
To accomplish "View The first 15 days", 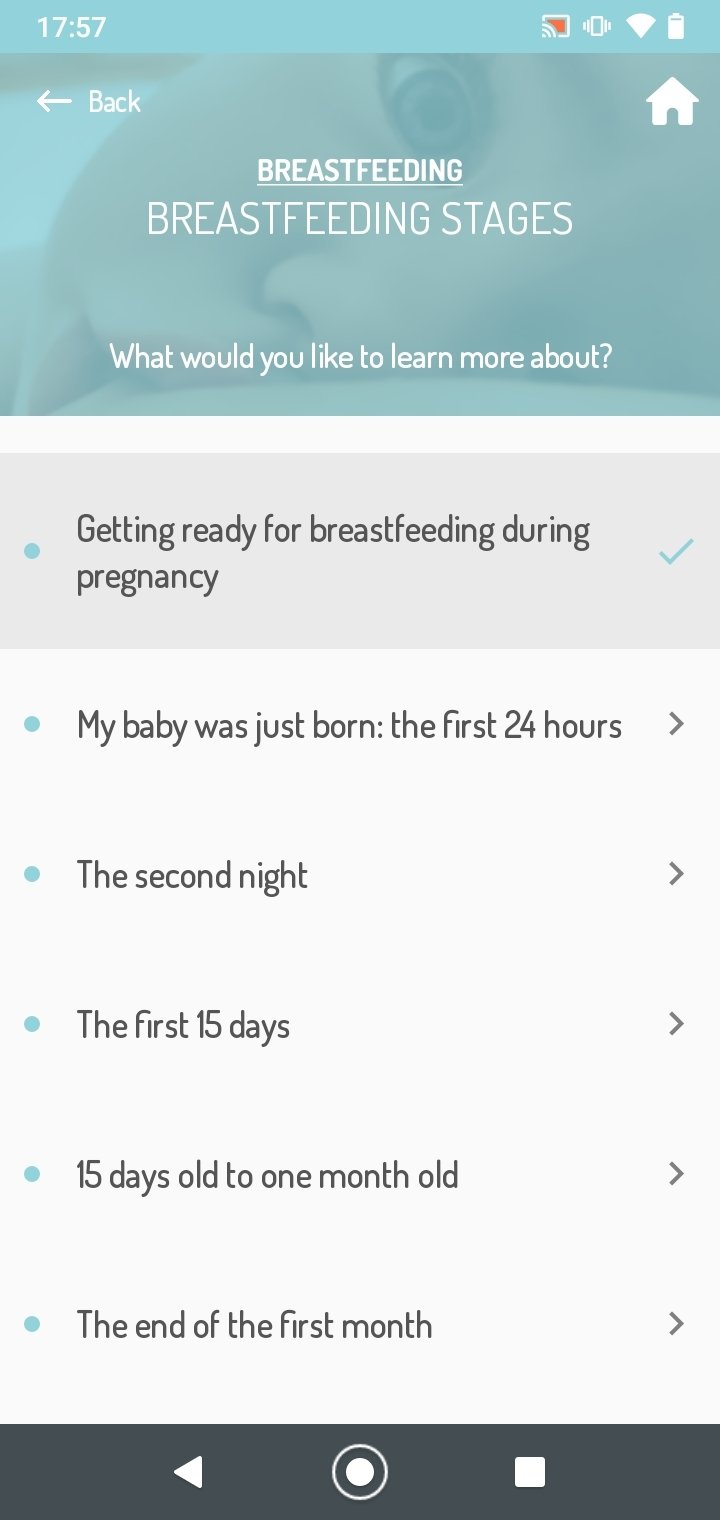I will (360, 1025).
